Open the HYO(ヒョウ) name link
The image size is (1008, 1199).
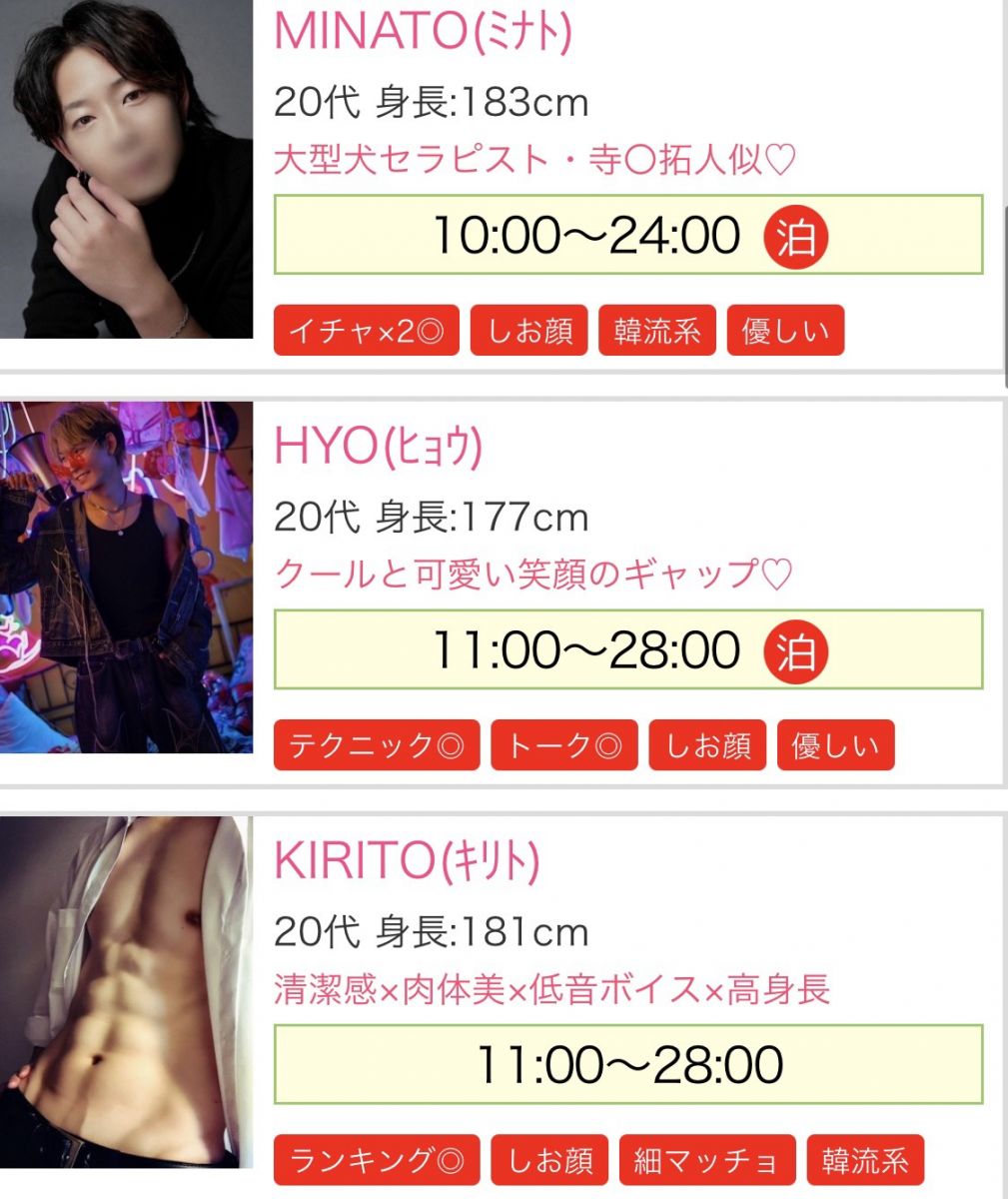tap(378, 447)
